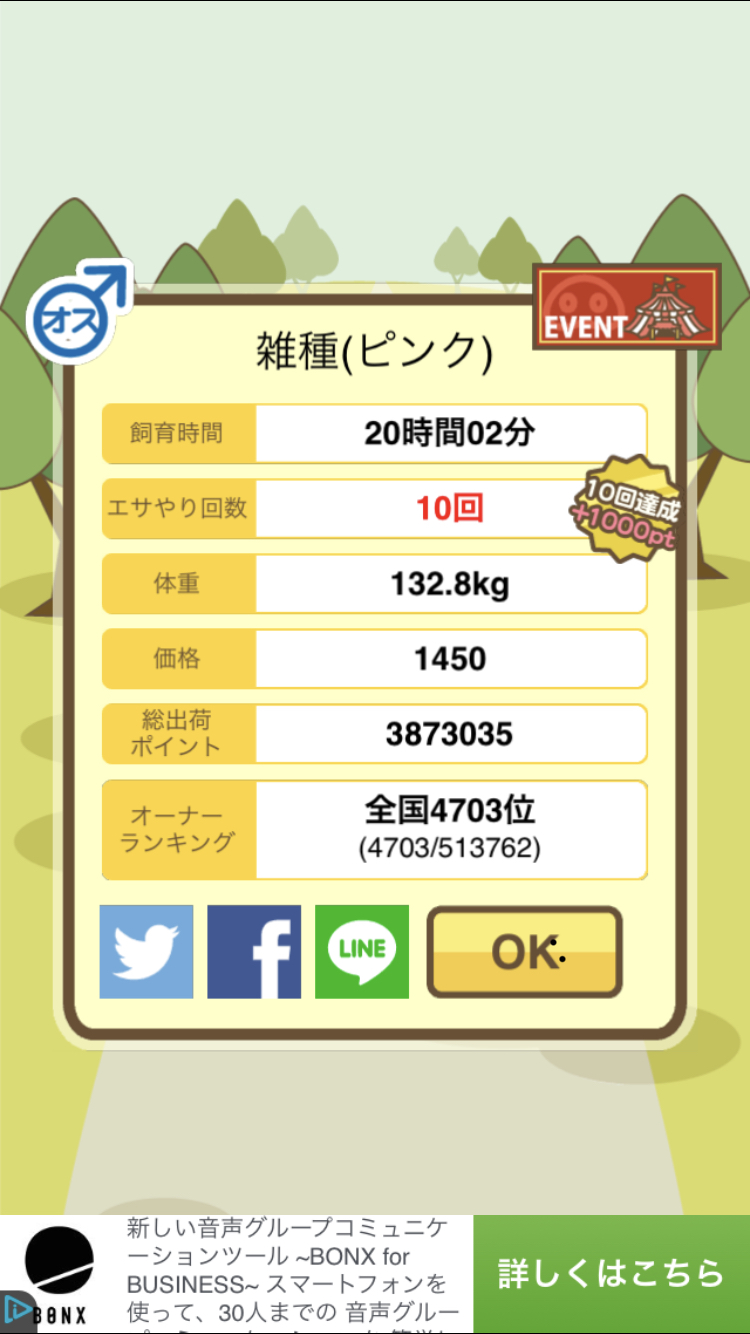The height and width of the screenshot is (1334, 750).
Task: Tap the 詳しくはこちら ad button
Action: (x=611, y=1273)
